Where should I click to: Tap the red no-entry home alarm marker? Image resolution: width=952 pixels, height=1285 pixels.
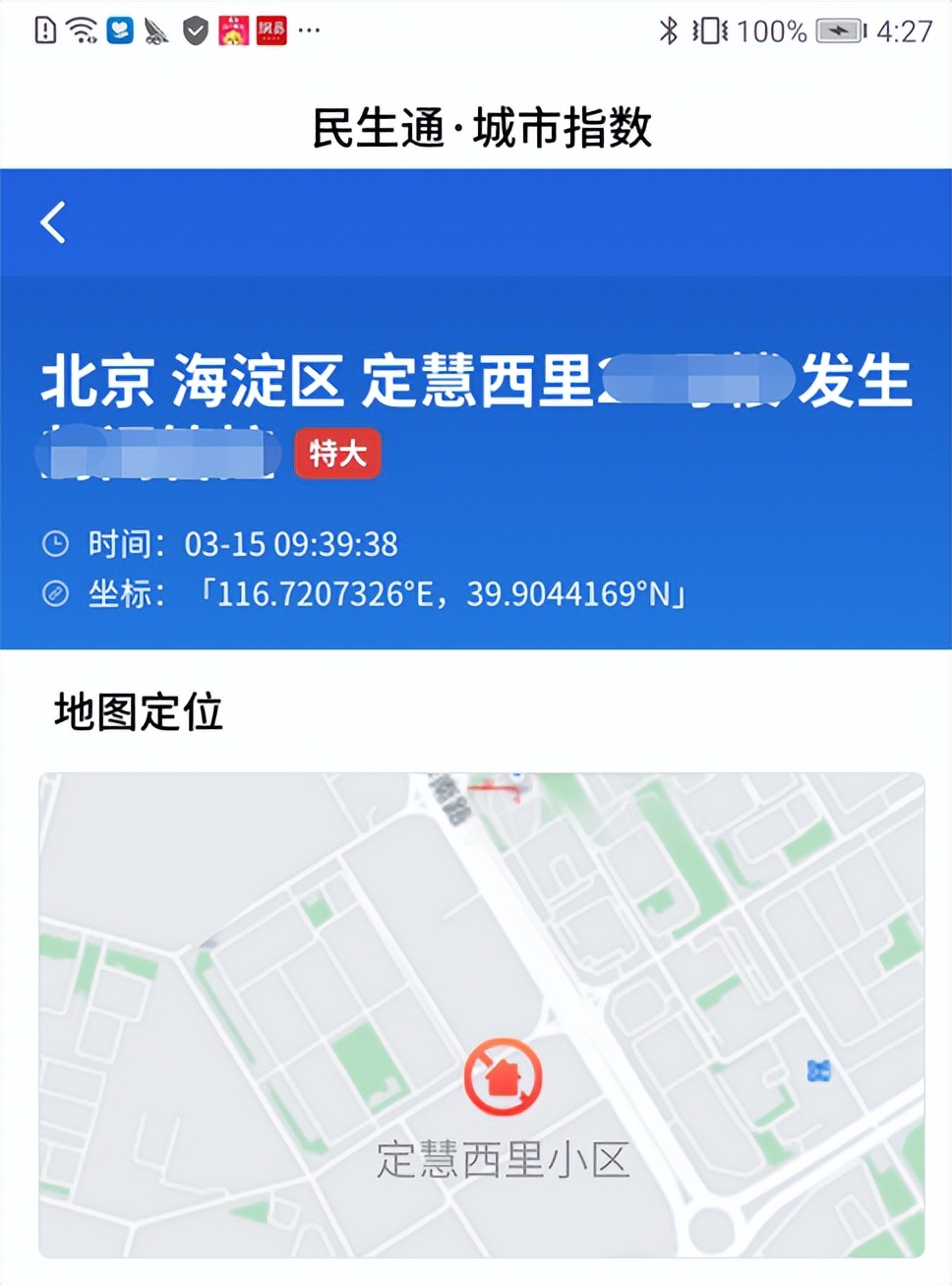click(x=504, y=1075)
